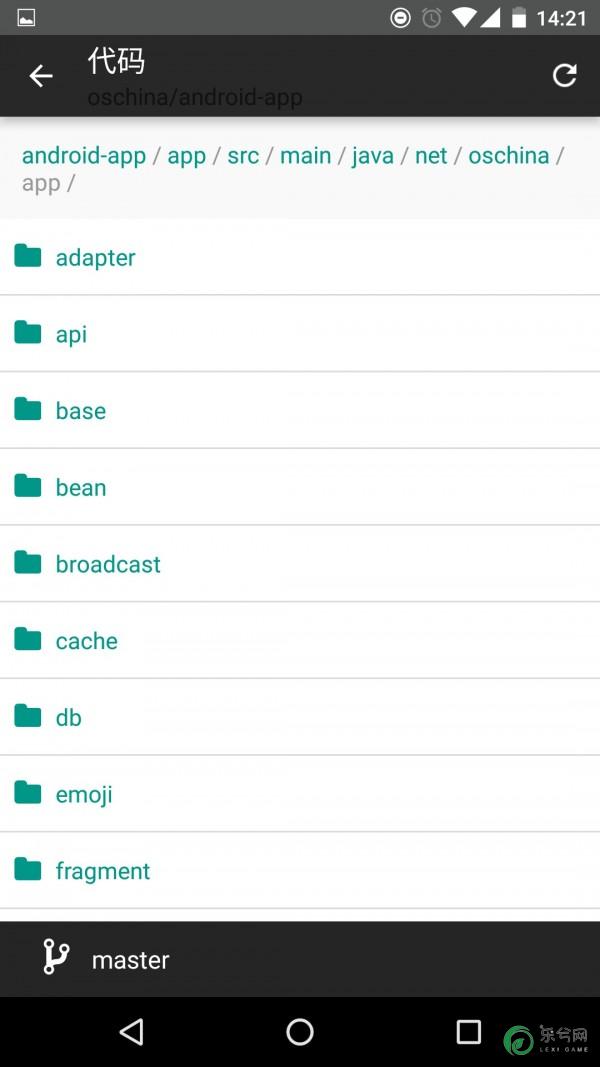Image resolution: width=600 pixels, height=1067 pixels.
Task: Open the net breadcrumb link
Action: pos(431,155)
